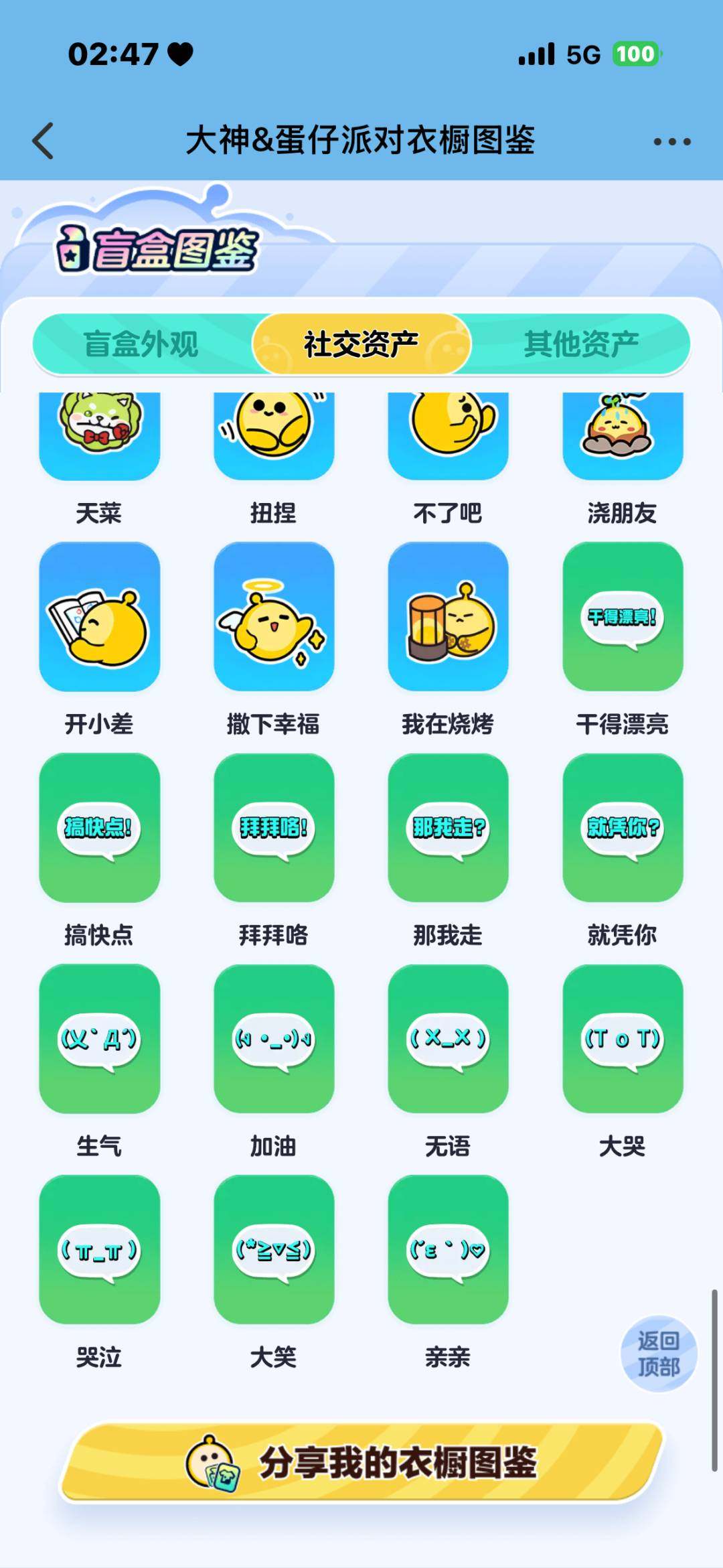Open the 就凭你 speech bubble emote
This screenshot has width=723, height=1568.
tap(621, 828)
